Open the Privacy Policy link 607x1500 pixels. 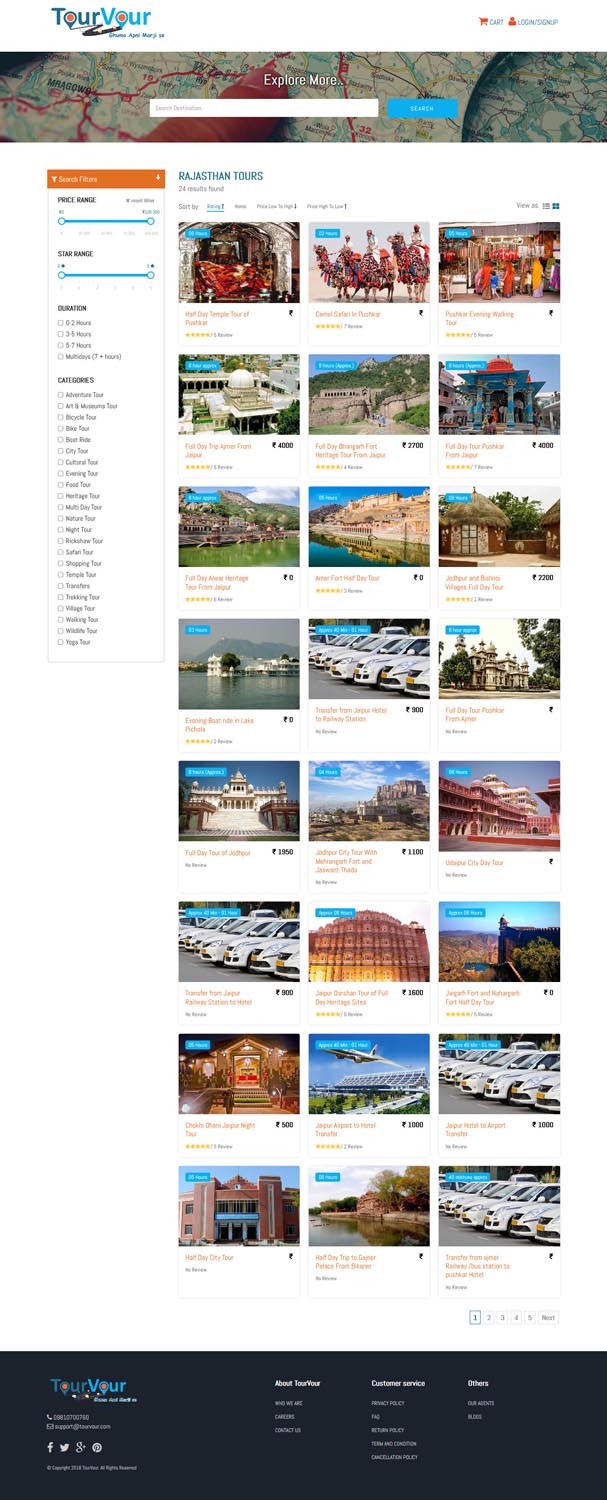(x=388, y=1403)
